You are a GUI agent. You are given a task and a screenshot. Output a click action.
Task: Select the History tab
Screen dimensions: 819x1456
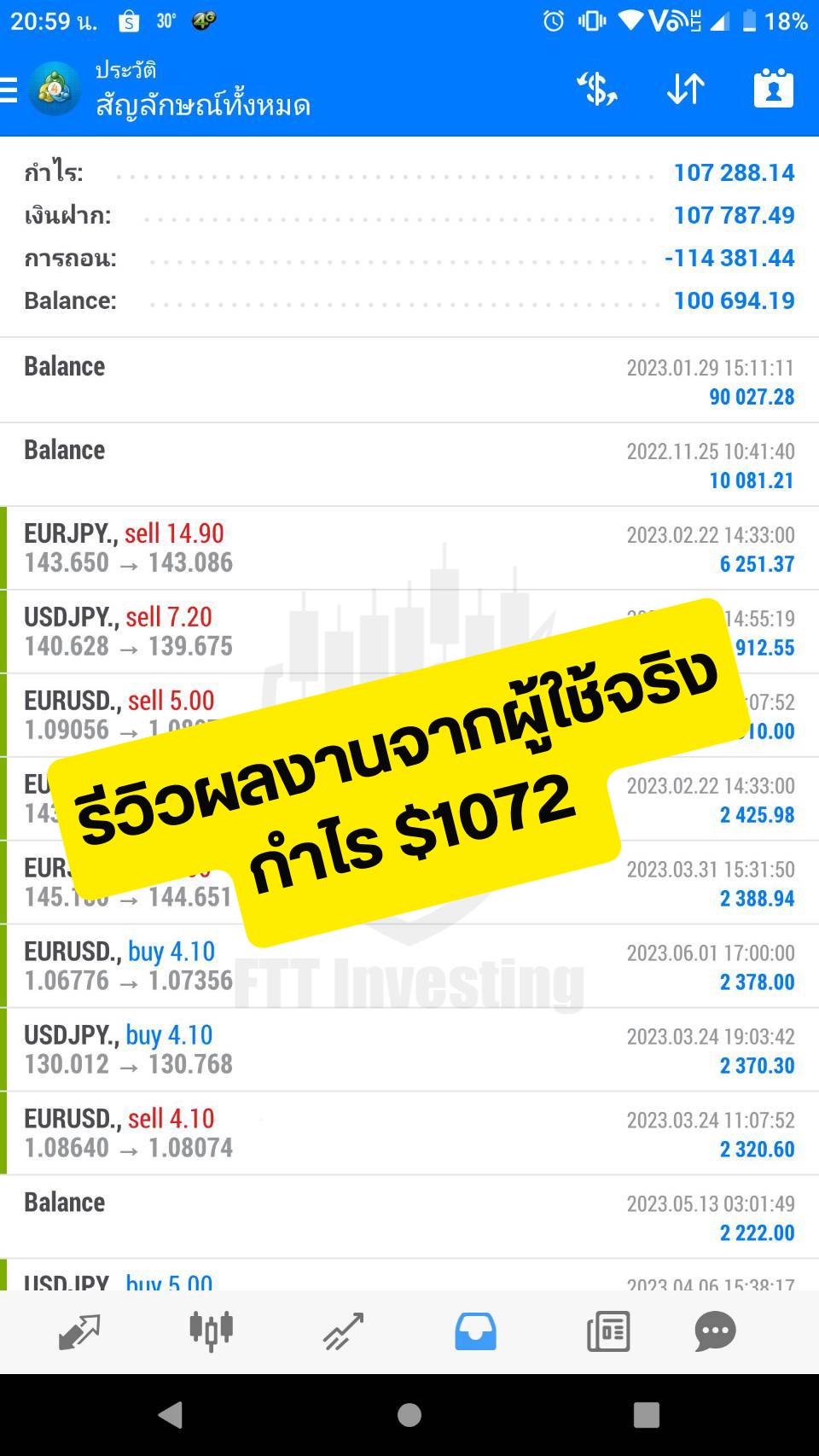(x=475, y=1331)
